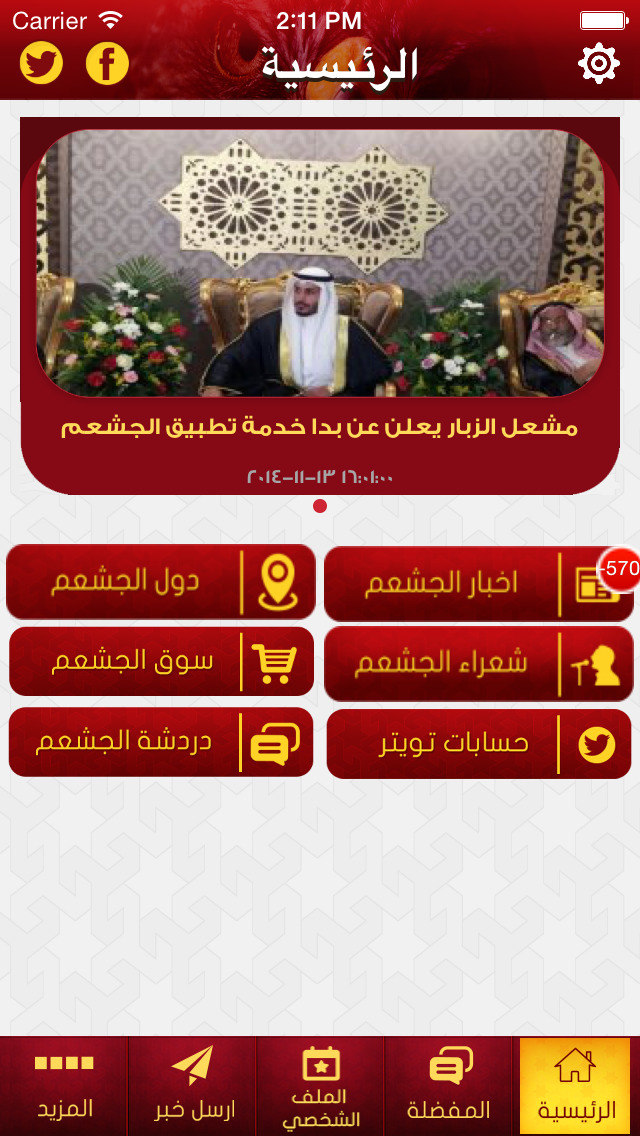Open سوق الجشعم market section
640x1136 pixels.
tap(161, 661)
